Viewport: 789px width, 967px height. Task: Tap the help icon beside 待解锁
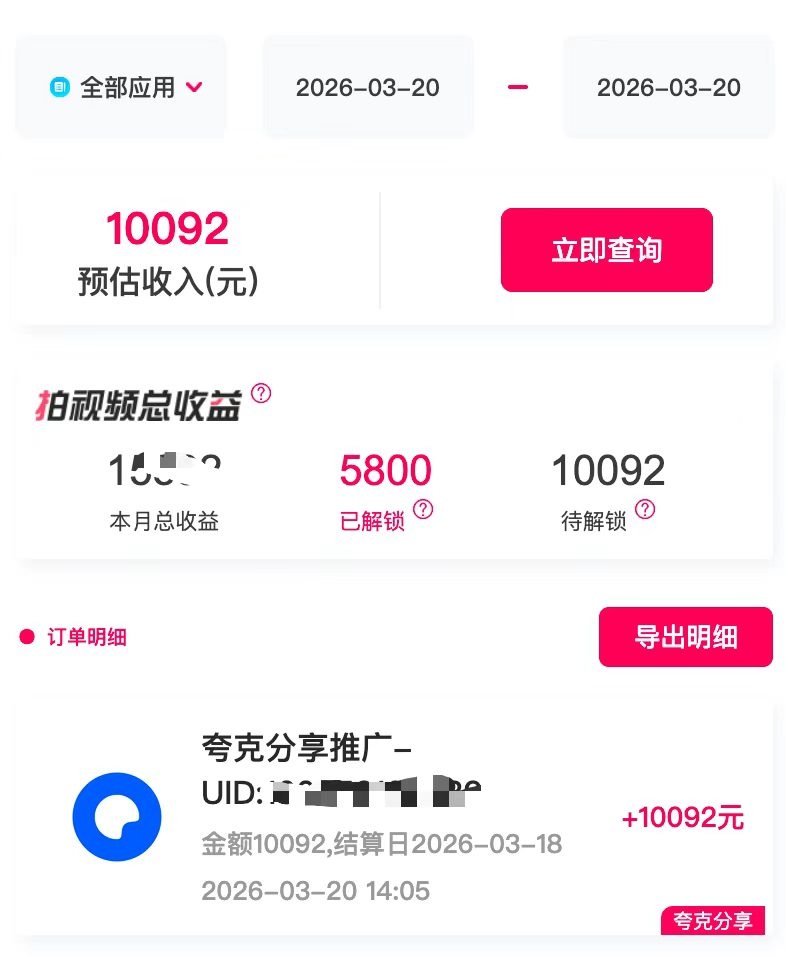click(646, 510)
